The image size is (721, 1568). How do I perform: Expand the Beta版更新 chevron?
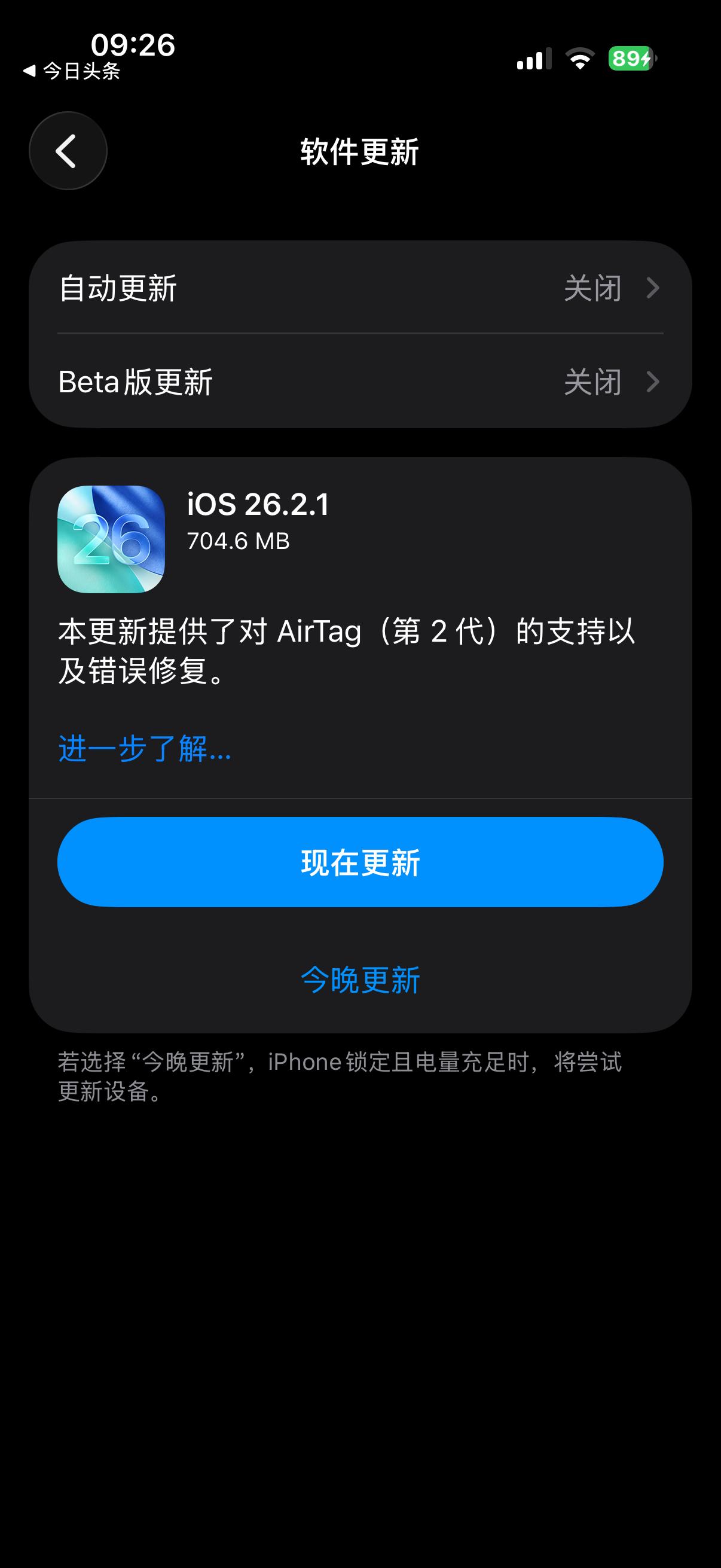pyautogui.click(x=652, y=382)
